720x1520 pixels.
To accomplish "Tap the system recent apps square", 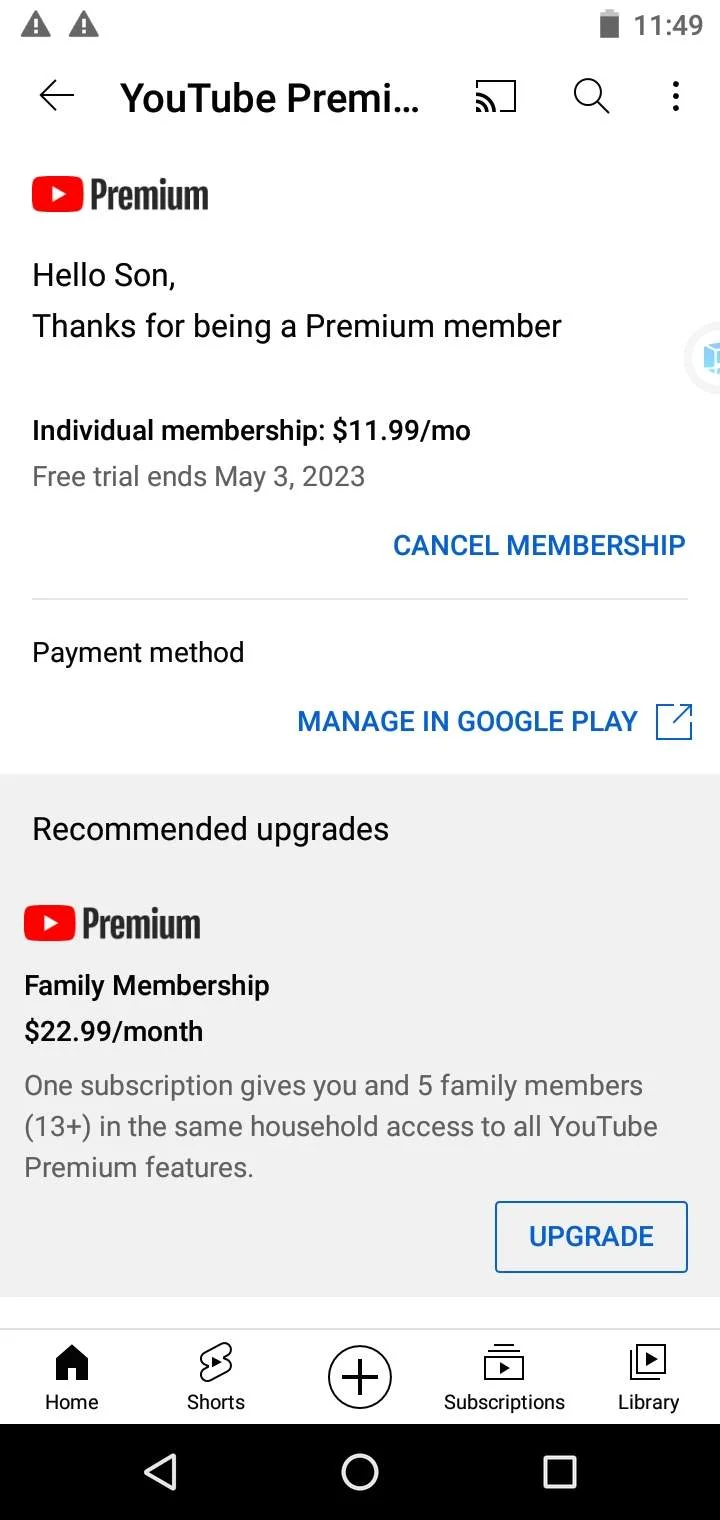I will pos(560,1472).
